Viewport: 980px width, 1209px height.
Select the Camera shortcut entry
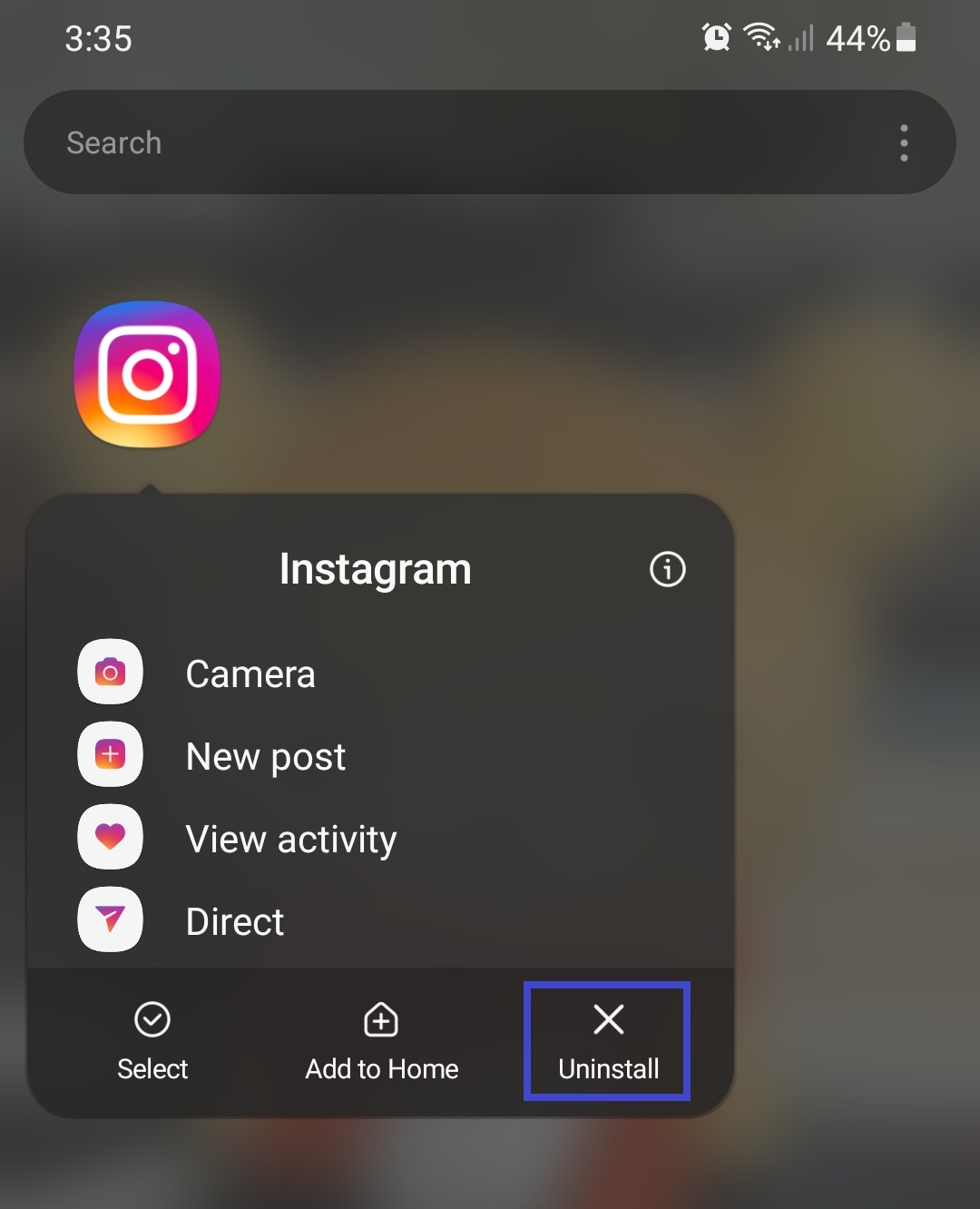pos(250,673)
